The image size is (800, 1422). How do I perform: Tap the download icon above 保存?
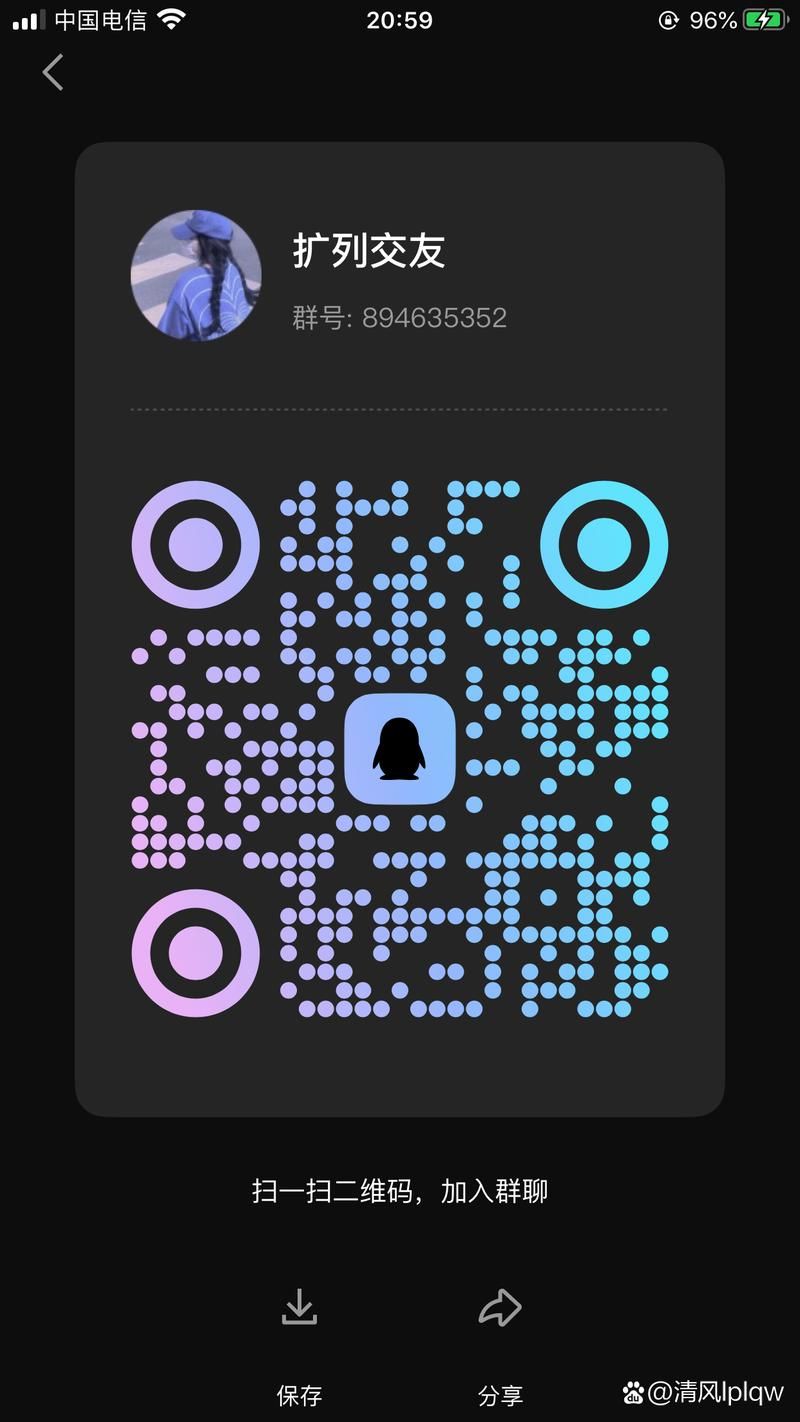point(301,1307)
